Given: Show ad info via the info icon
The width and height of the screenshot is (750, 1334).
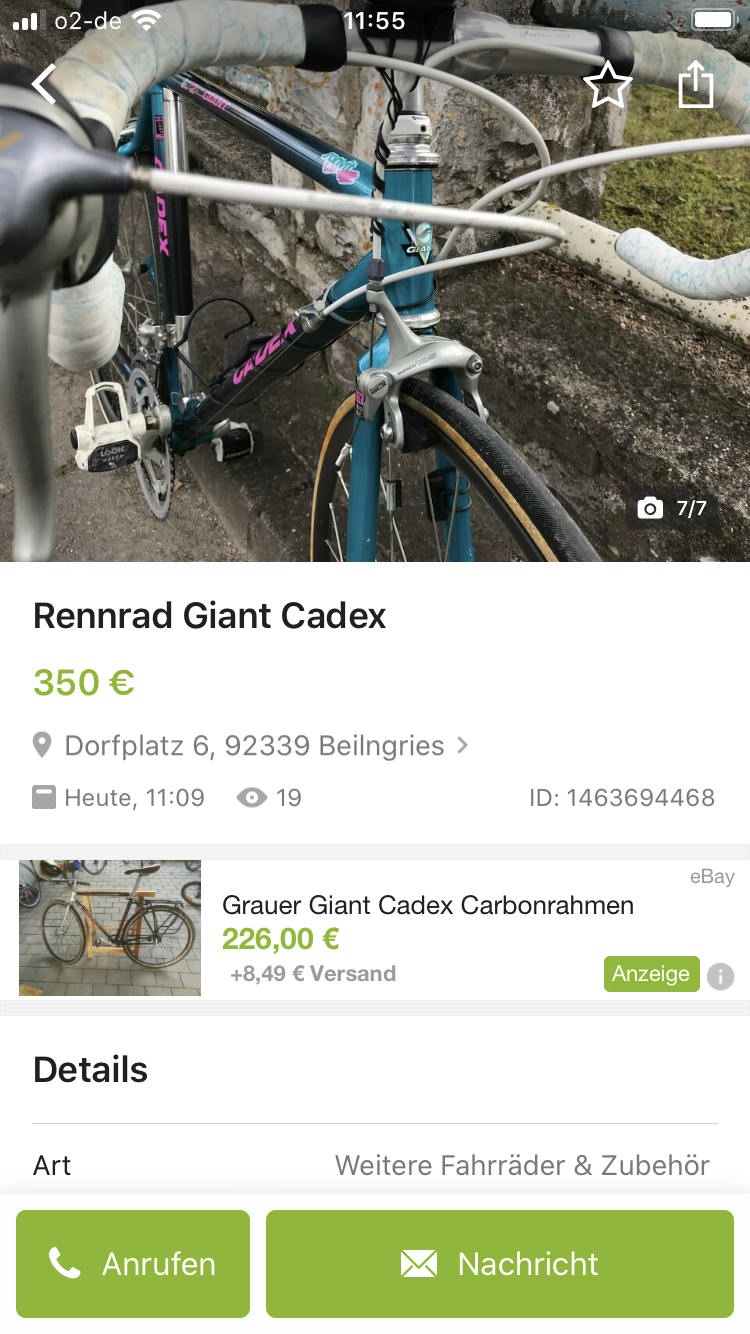Looking at the screenshot, I should coord(720,976).
